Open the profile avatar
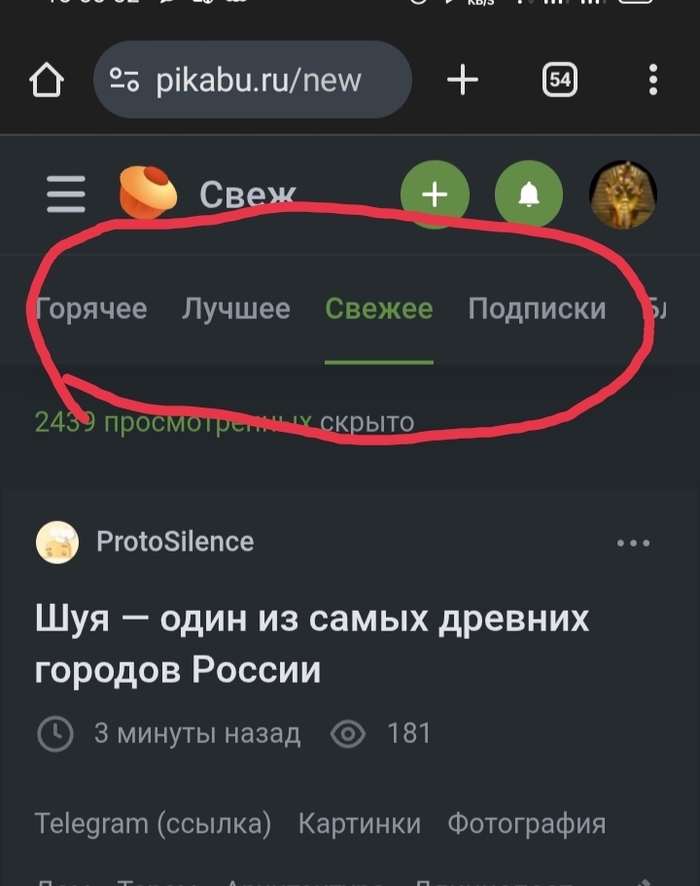The width and height of the screenshot is (700, 886). pos(623,195)
